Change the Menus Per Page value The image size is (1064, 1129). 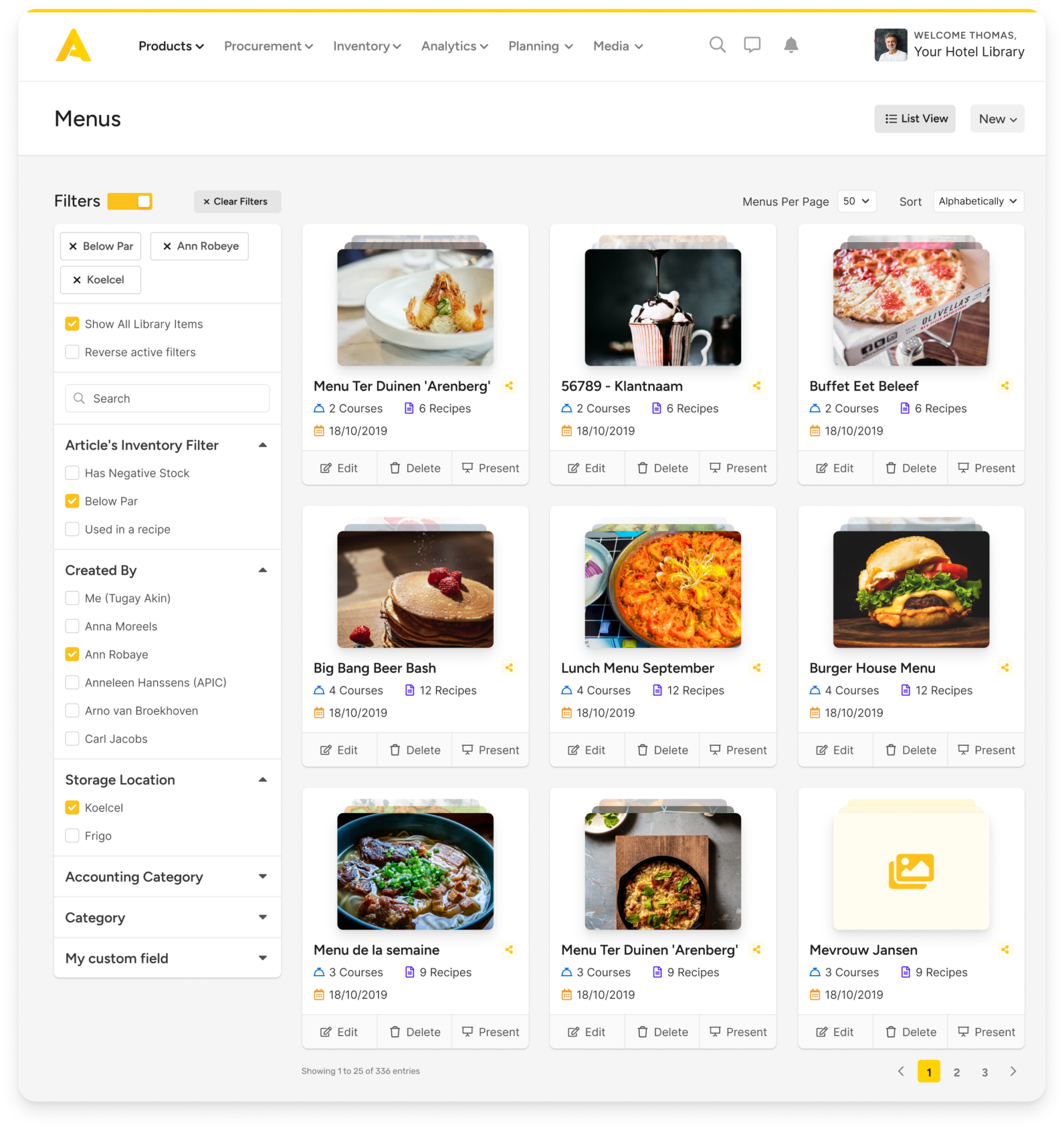pyautogui.click(x=856, y=202)
